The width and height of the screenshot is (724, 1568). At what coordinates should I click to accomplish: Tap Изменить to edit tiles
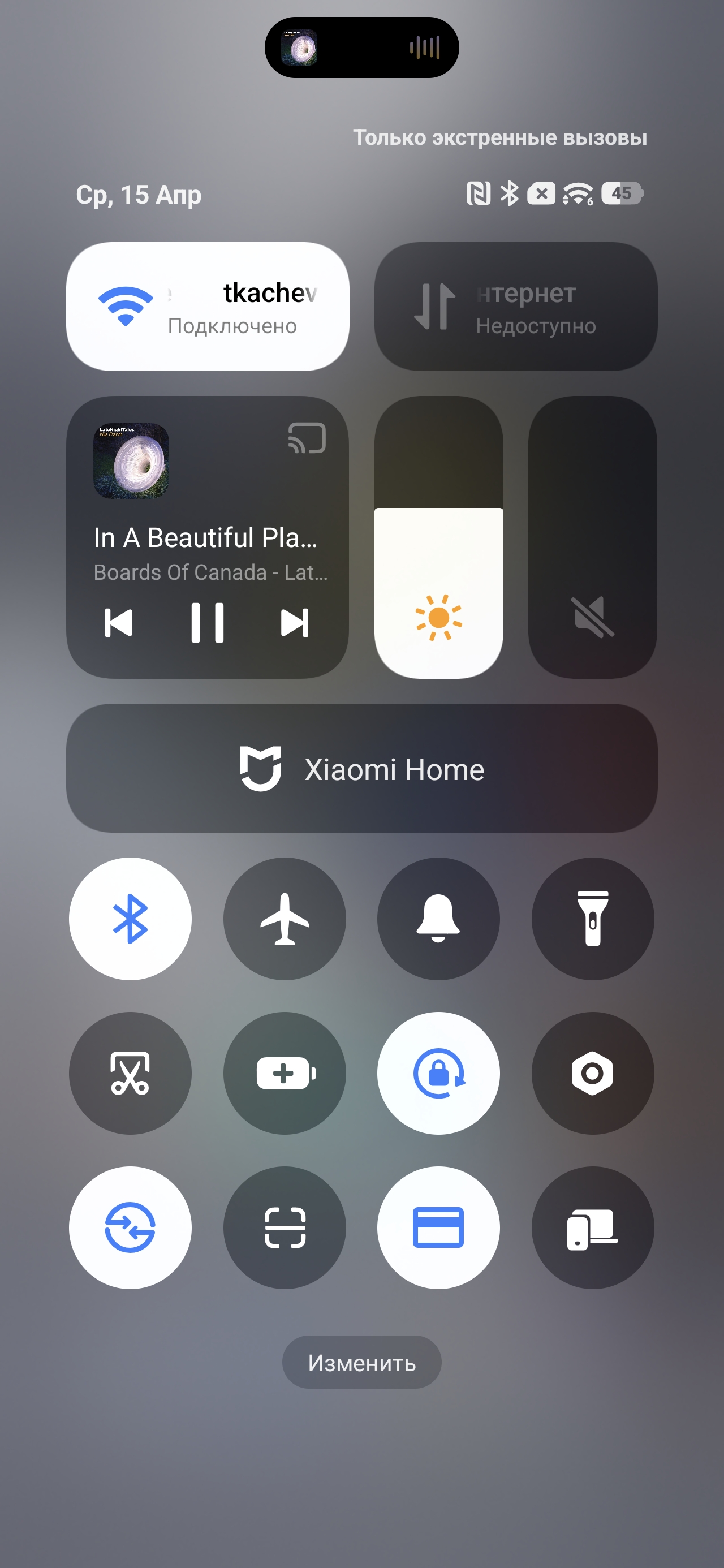[x=361, y=1362]
